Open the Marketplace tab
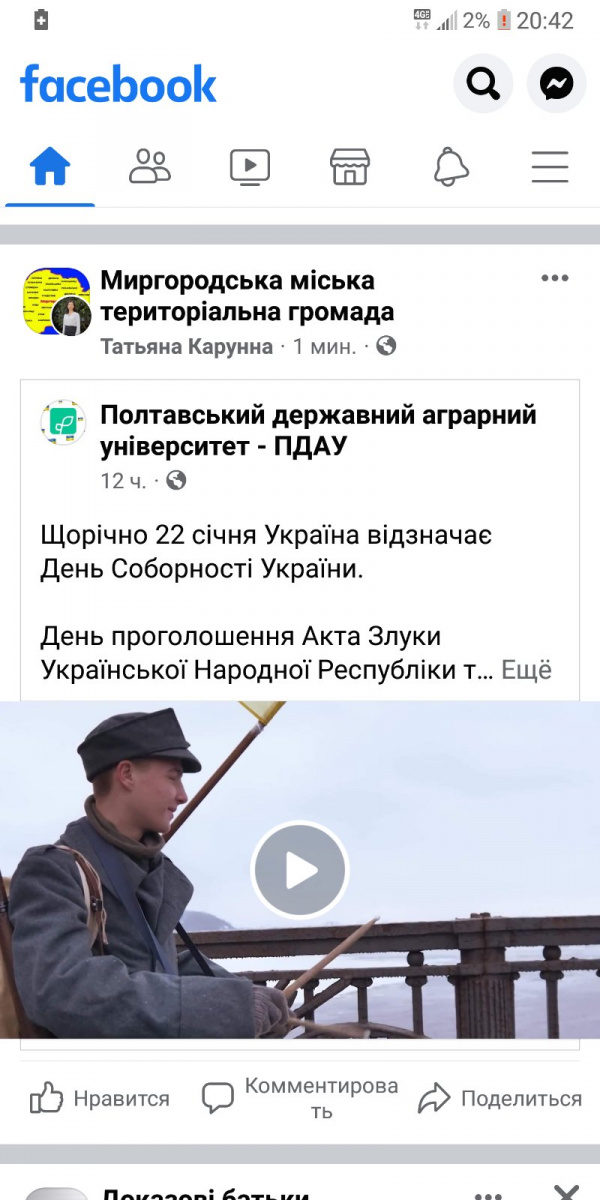600x1200 pixels. (350, 166)
